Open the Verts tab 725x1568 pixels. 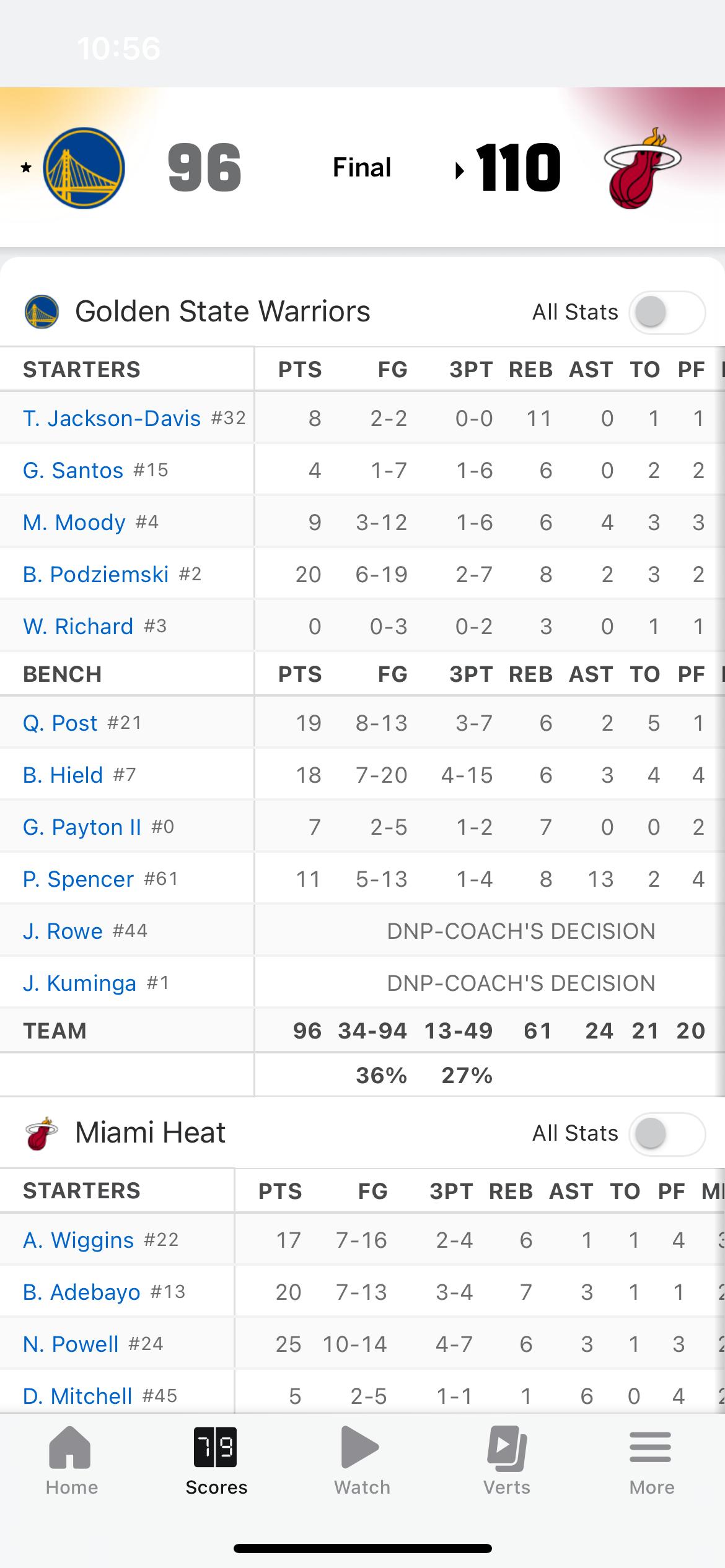pos(506,1461)
